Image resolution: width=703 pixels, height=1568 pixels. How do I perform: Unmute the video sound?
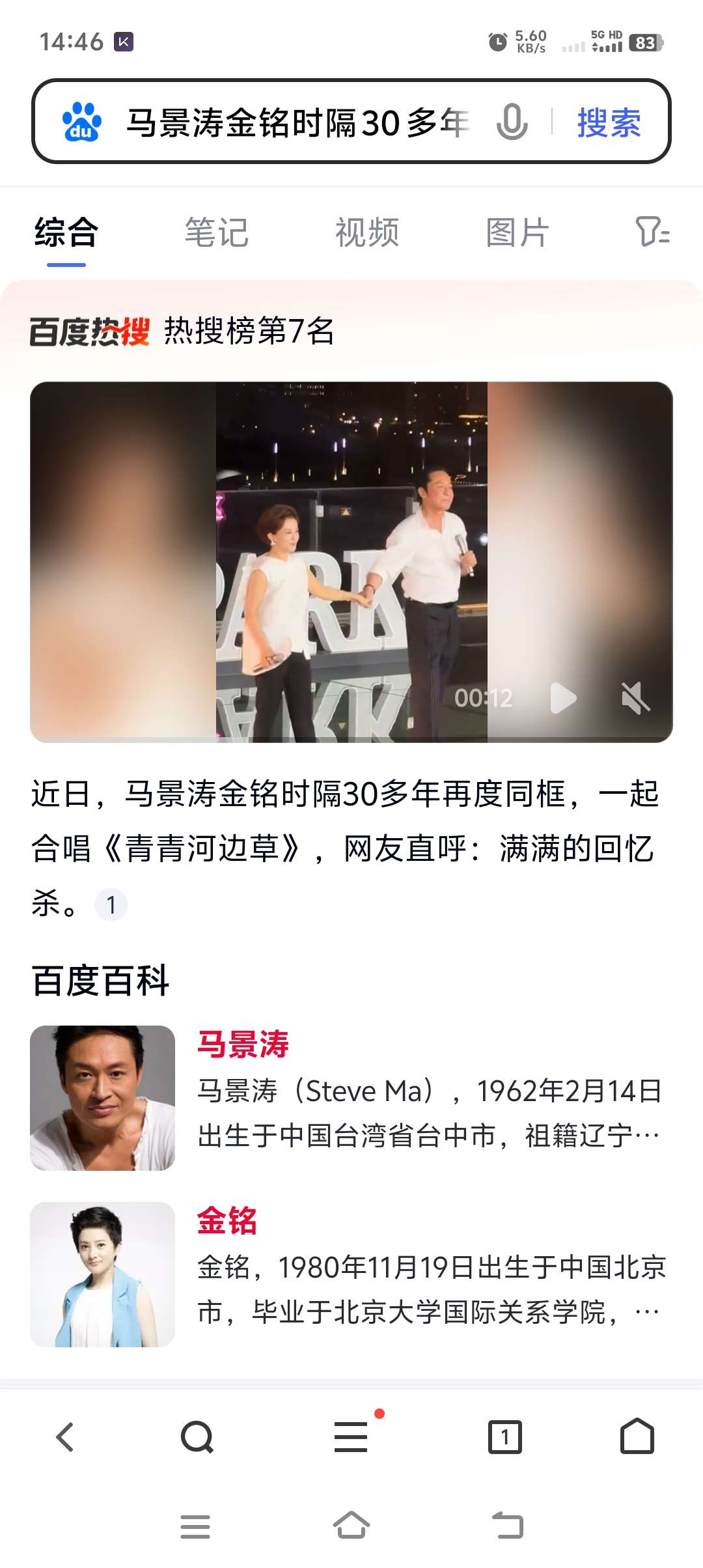[635, 698]
